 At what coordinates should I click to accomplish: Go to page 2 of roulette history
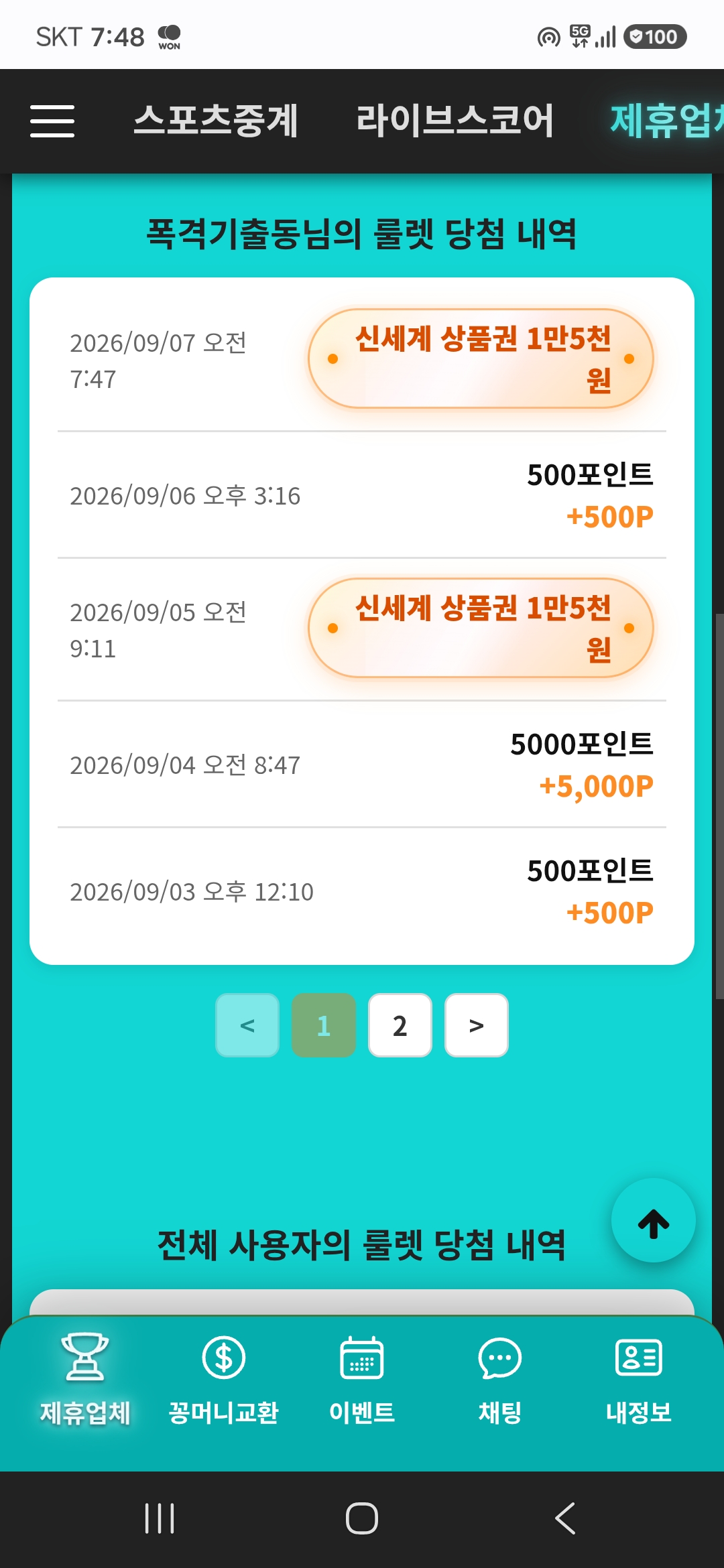(x=400, y=1025)
